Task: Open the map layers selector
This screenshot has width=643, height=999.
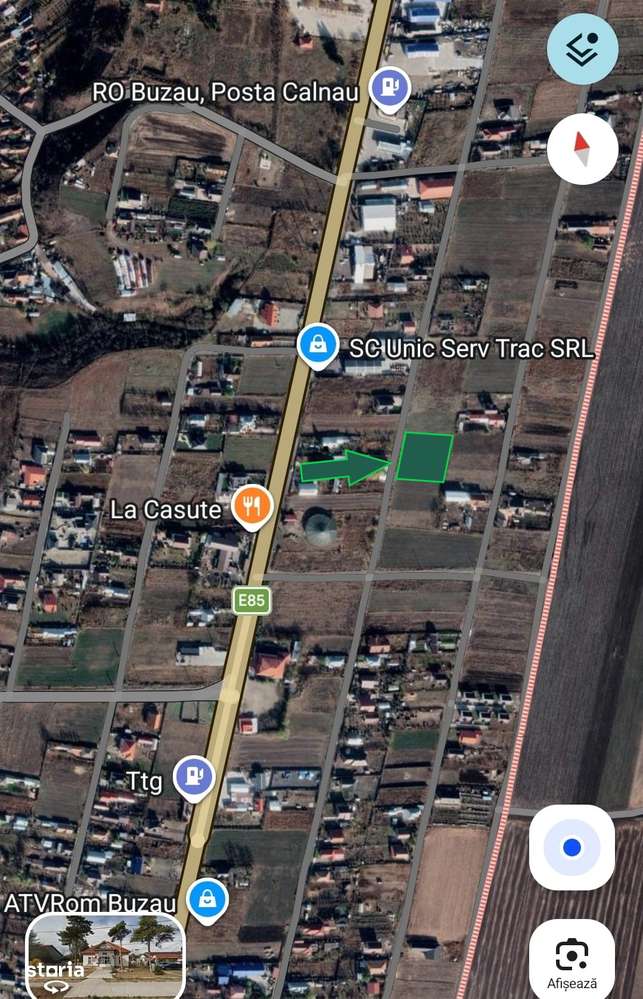Action: point(582,49)
